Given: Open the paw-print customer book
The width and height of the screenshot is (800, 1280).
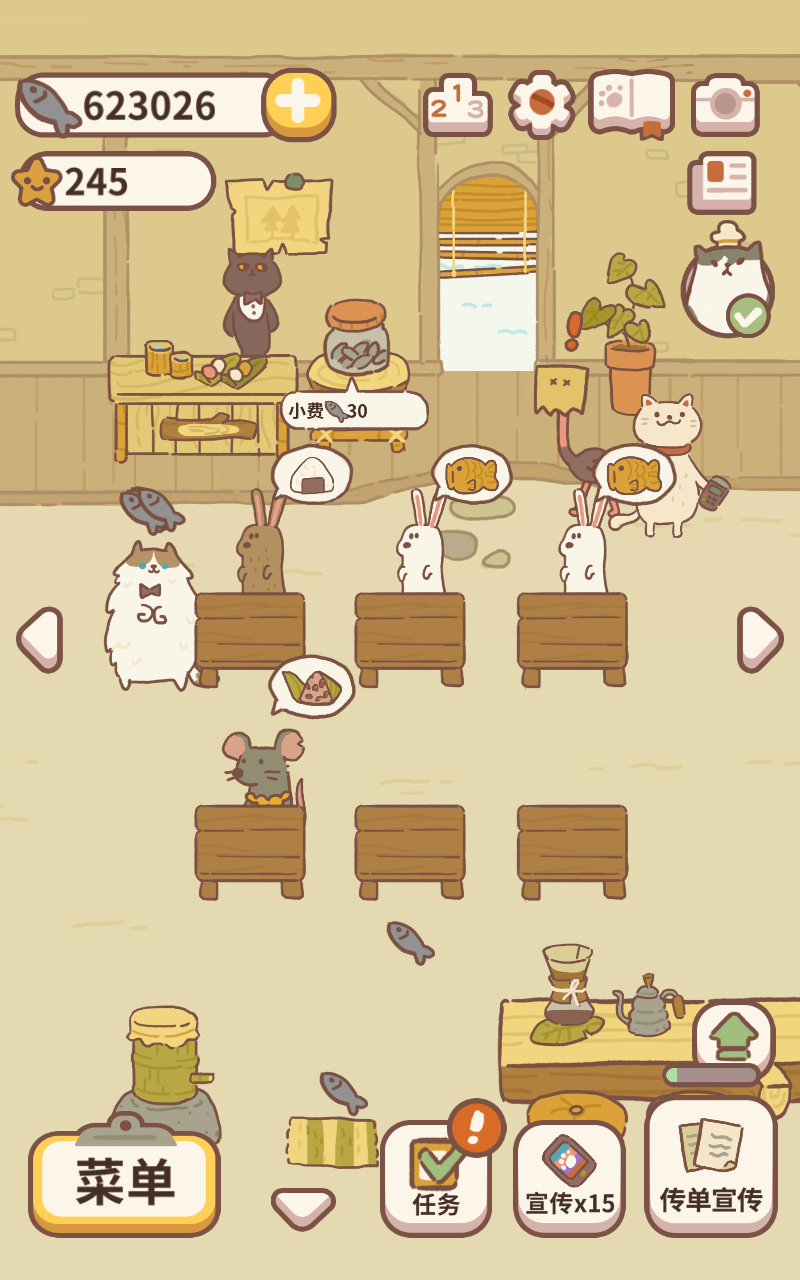Looking at the screenshot, I should (x=631, y=103).
